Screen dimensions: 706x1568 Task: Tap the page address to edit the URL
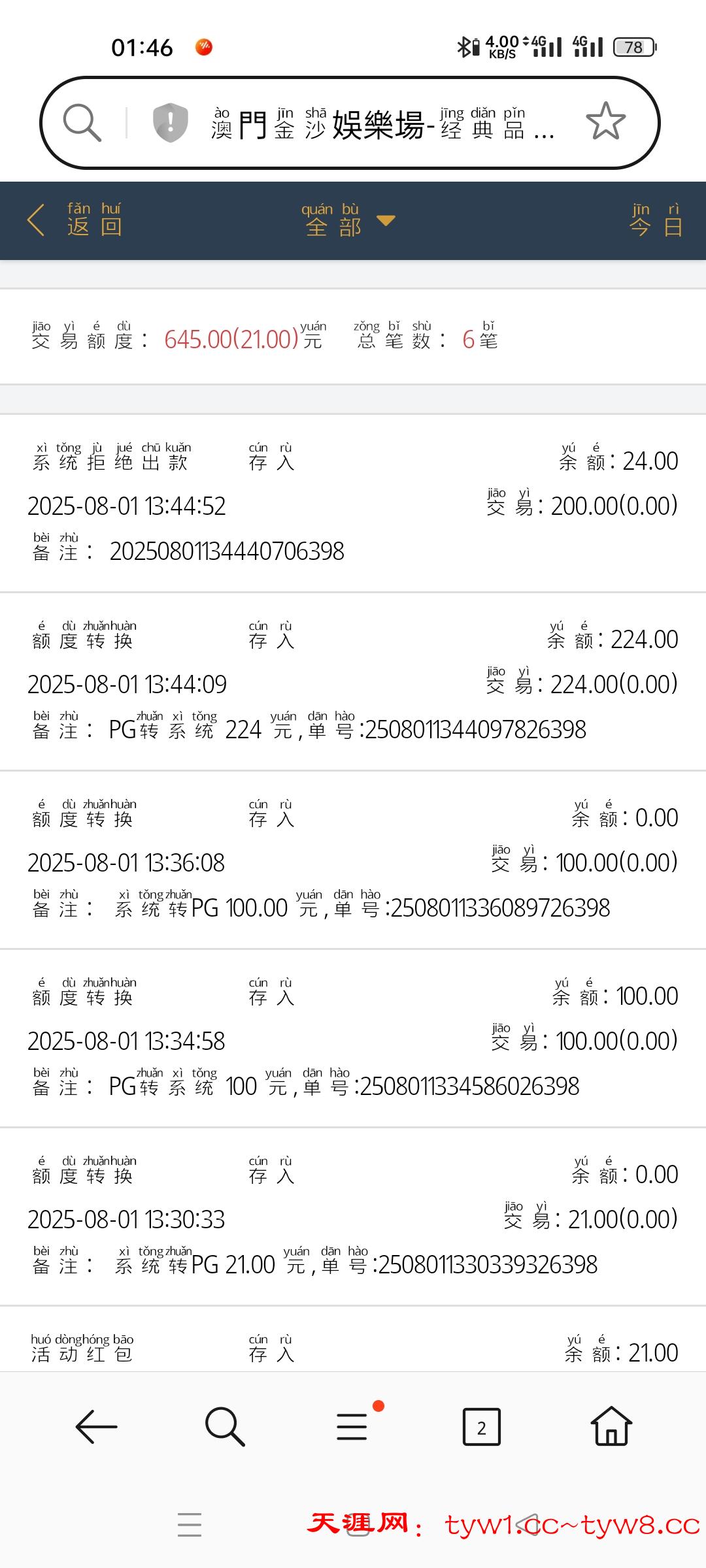(382, 123)
